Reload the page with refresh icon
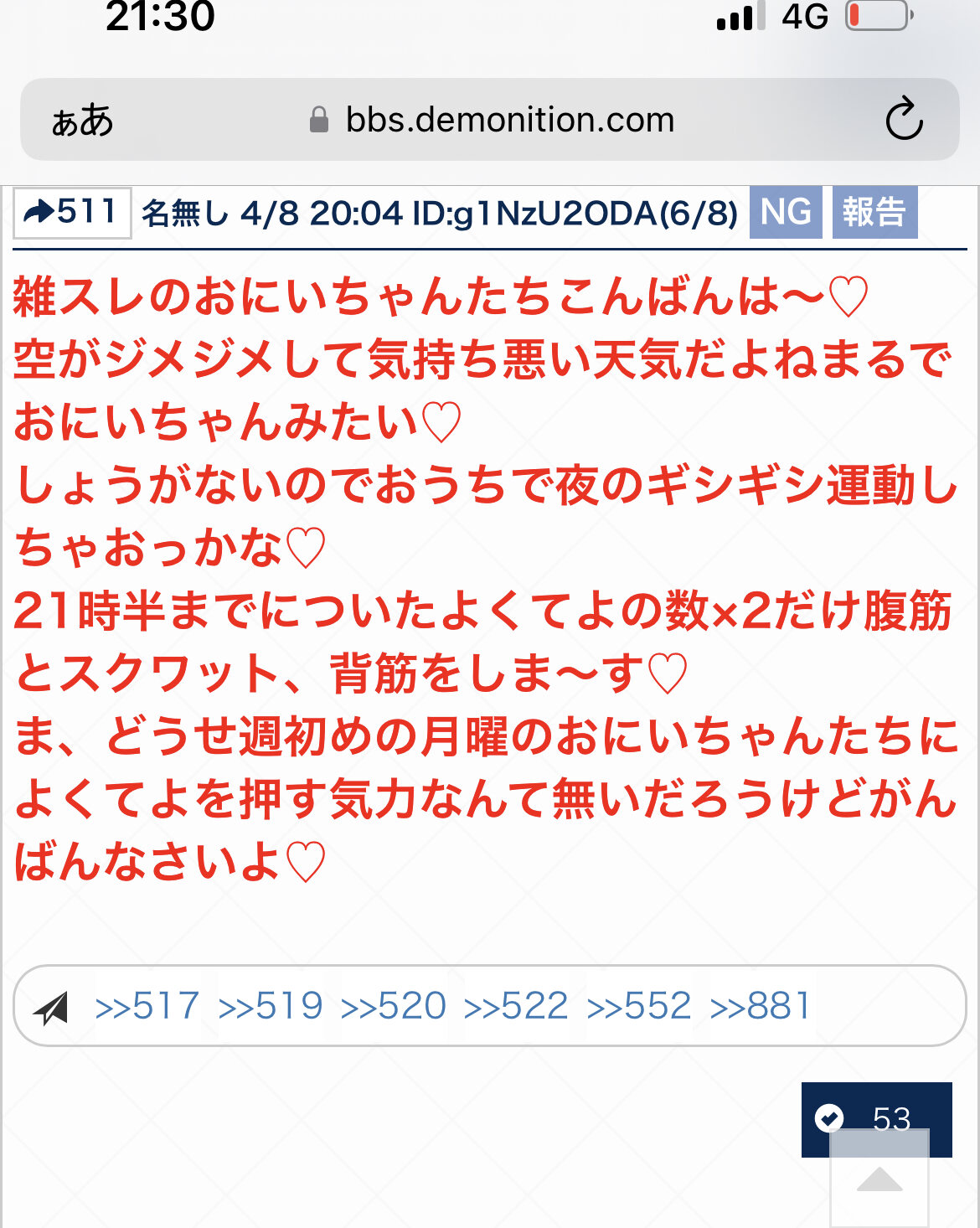This screenshot has width=980, height=1228. (904, 120)
